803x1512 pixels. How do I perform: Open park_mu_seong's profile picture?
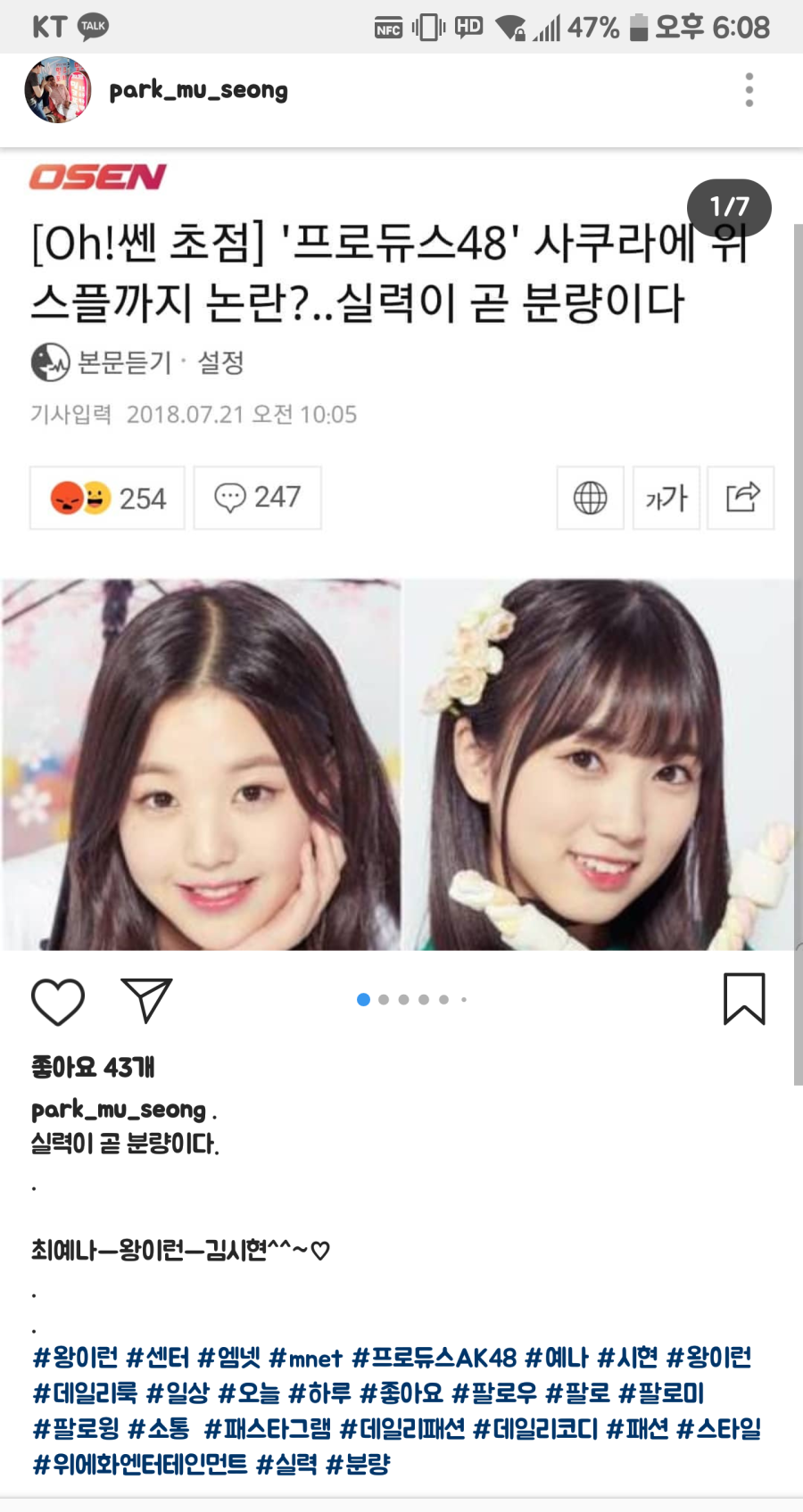[58, 90]
